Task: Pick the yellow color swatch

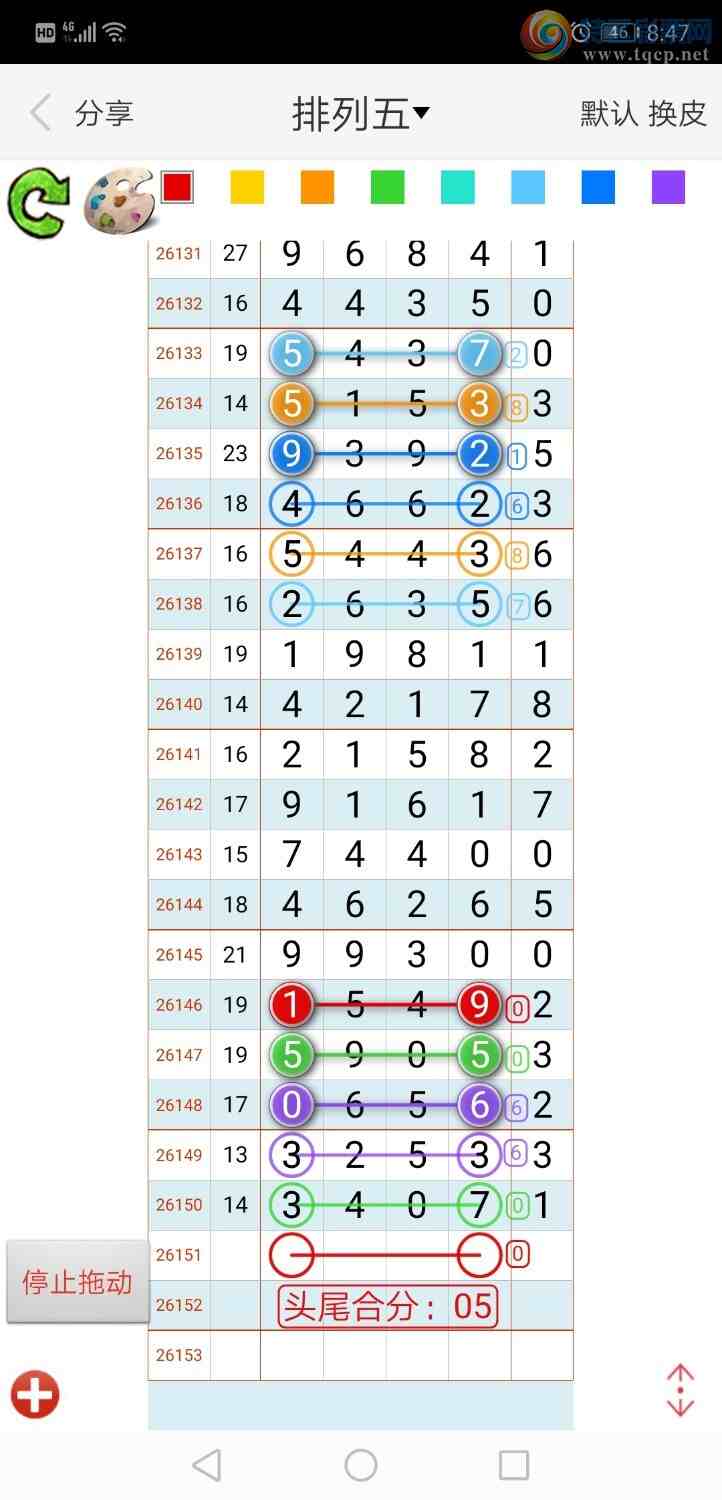Action: point(247,187)
